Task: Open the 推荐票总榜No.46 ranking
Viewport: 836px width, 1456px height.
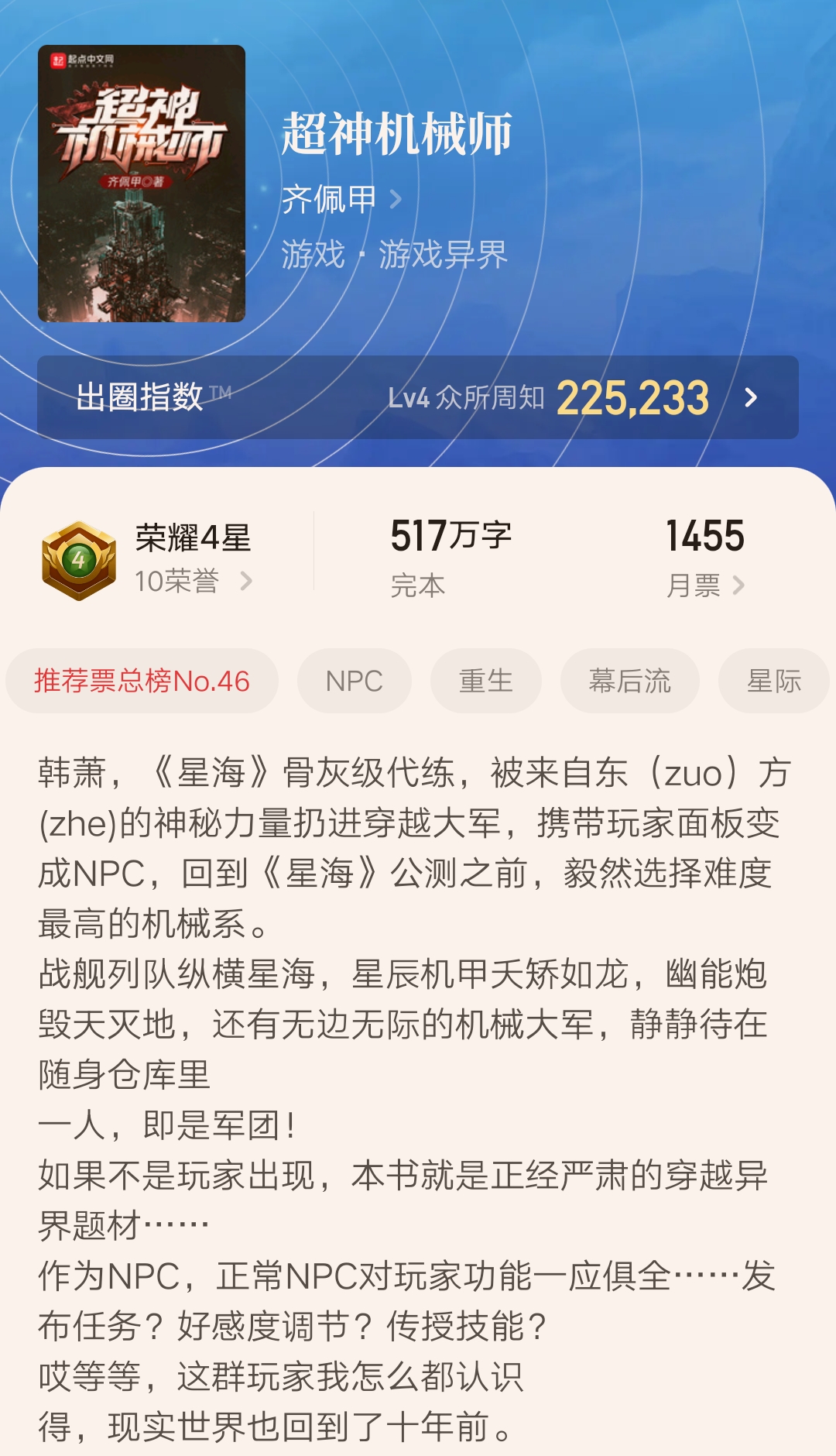Action: [x=142, y=681]
